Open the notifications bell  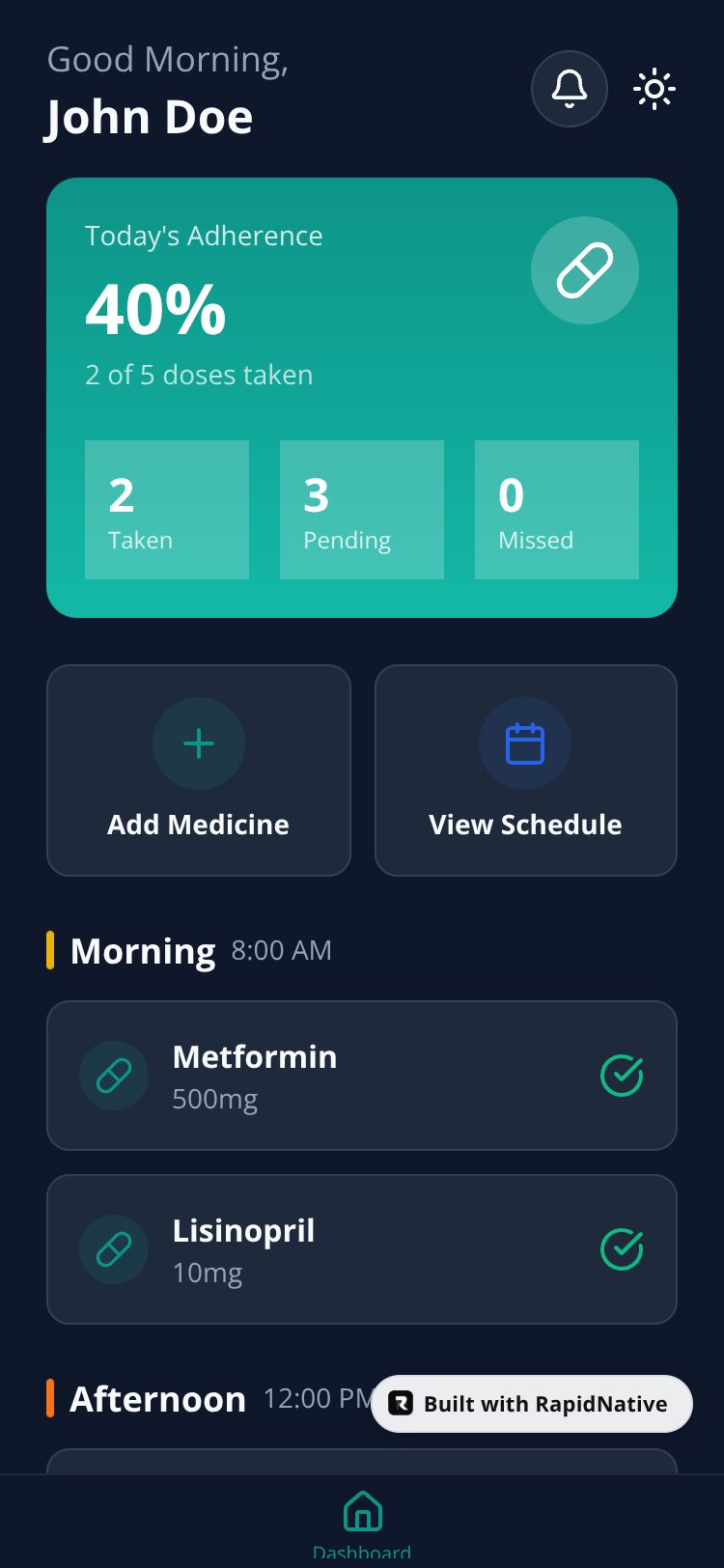pyautogui.click(x=569, y=89)
